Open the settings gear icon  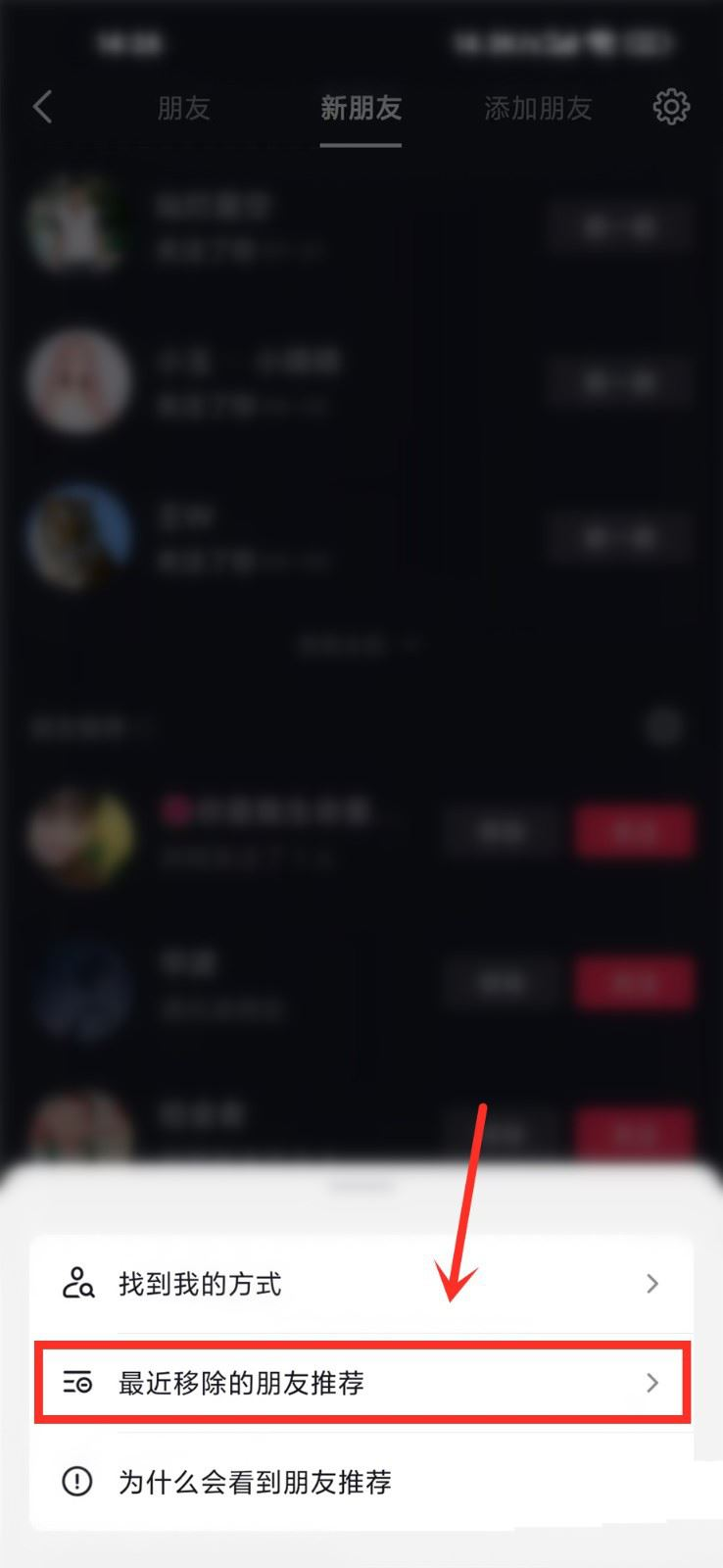(671, 107)
